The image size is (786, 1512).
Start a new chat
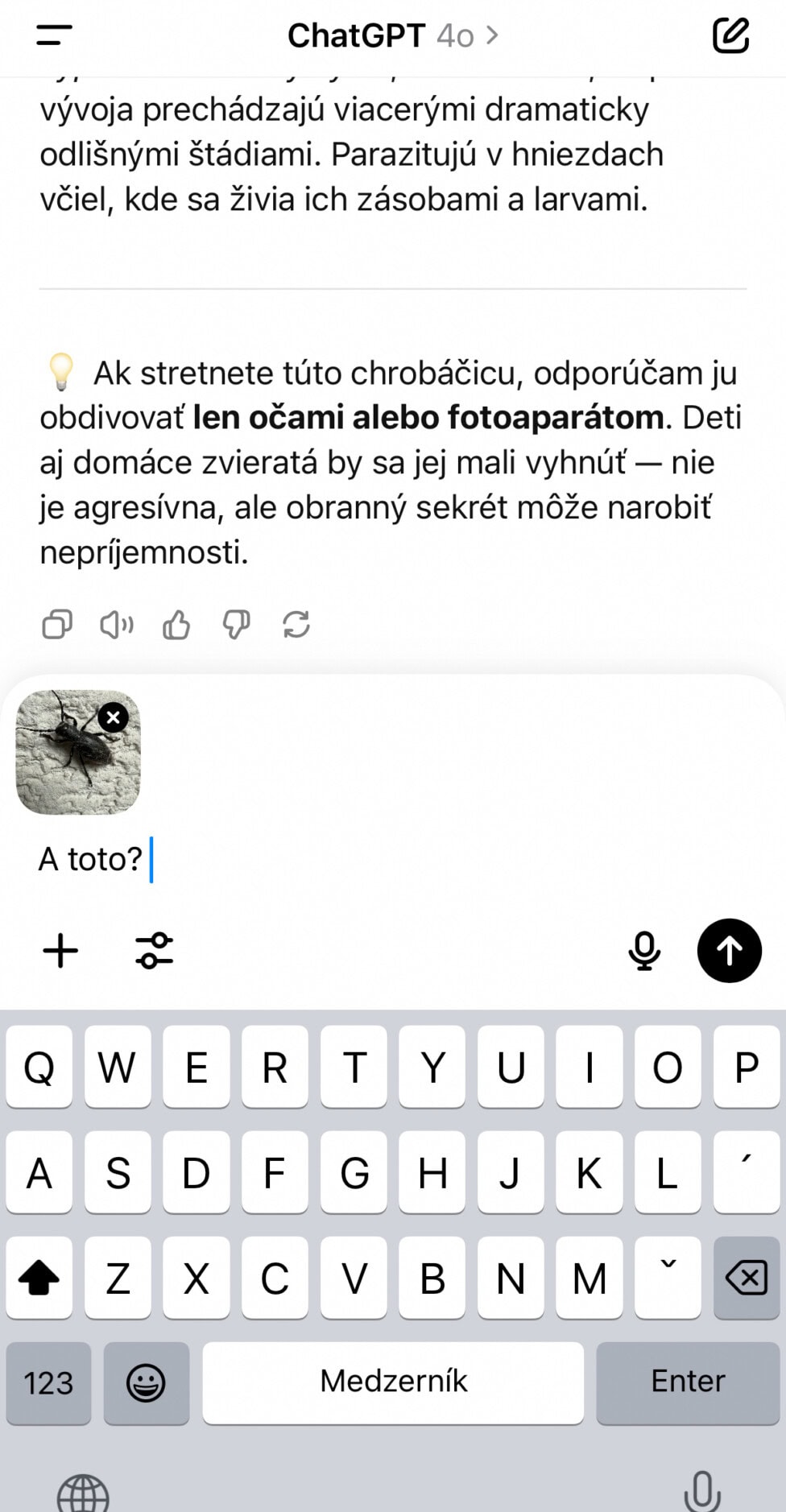(730, 35)
